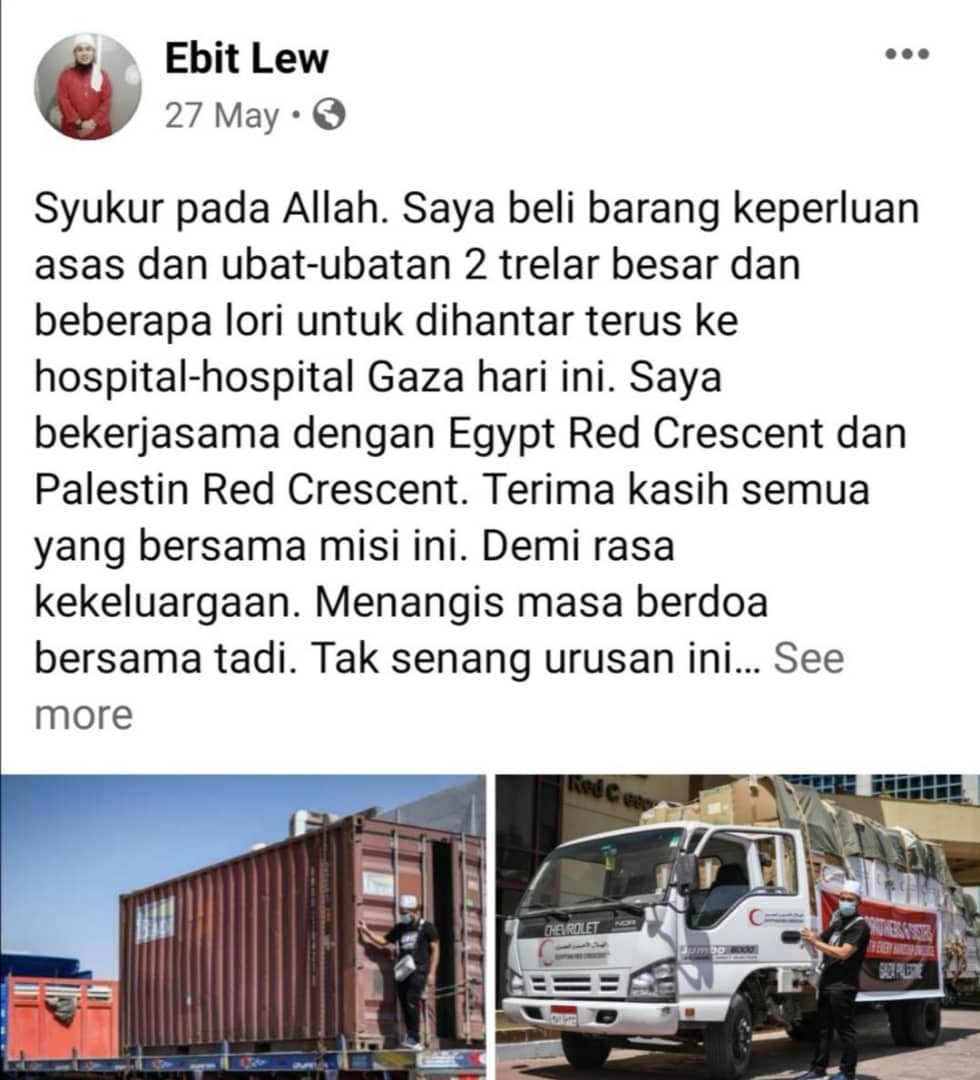980x1080 pixels.
Task: Open Ebit Lew's profile name link
Action: tap(246, 60)
